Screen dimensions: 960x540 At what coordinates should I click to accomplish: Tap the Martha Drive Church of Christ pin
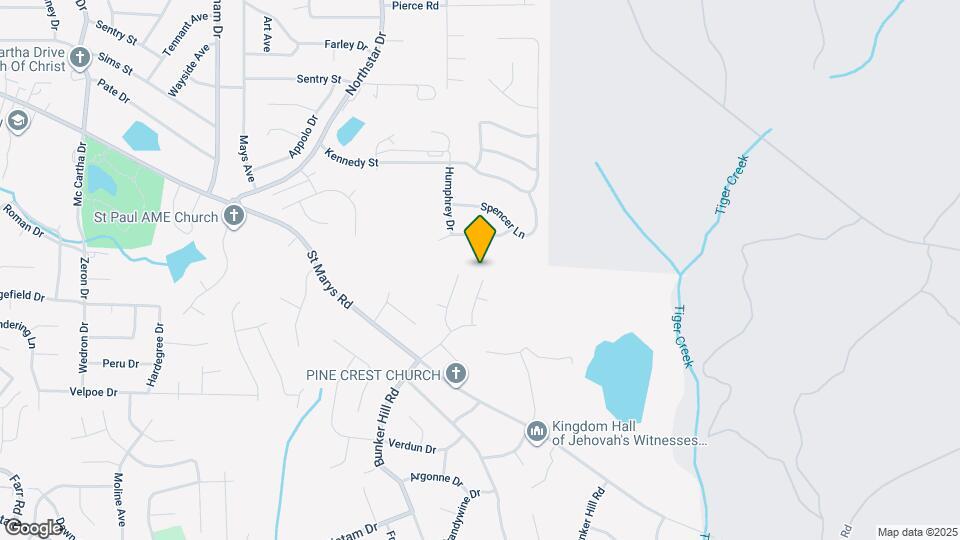81,60
